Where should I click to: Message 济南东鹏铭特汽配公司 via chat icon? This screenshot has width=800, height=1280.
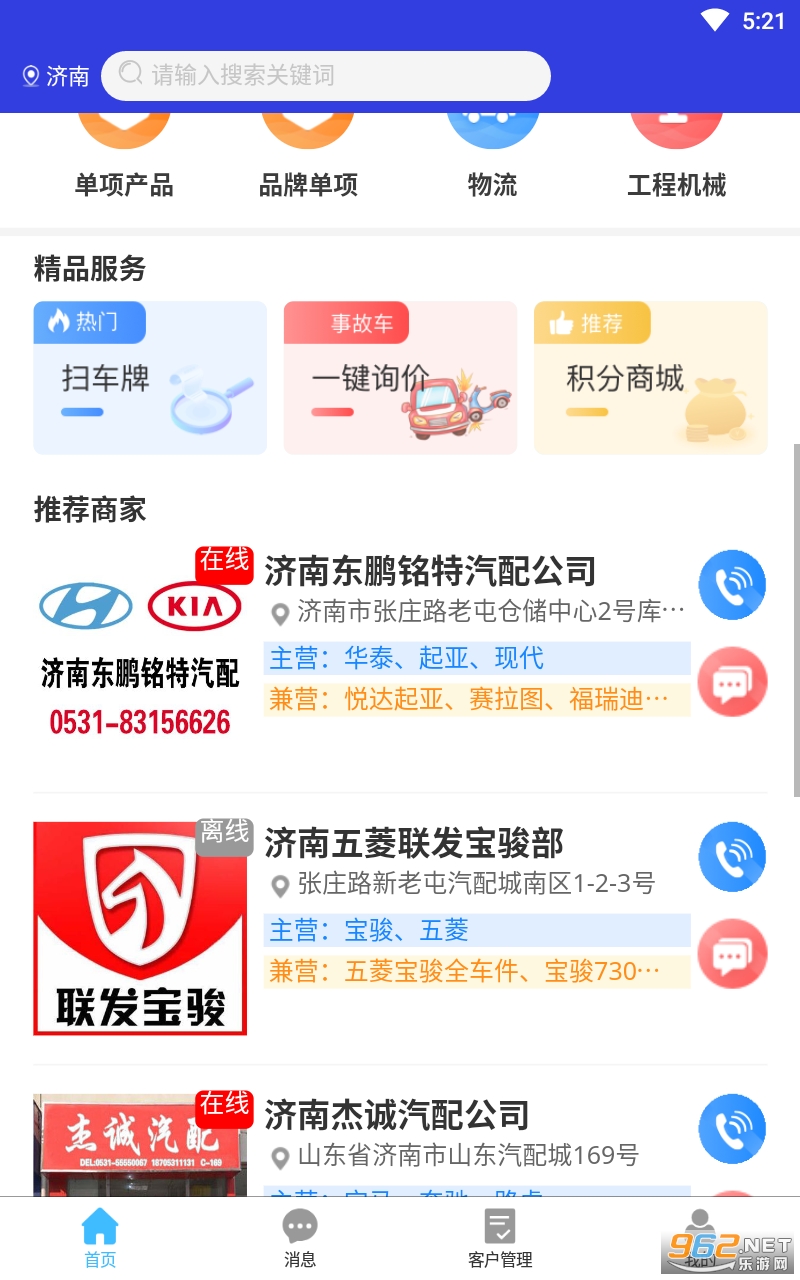click(x=732, y=682)
